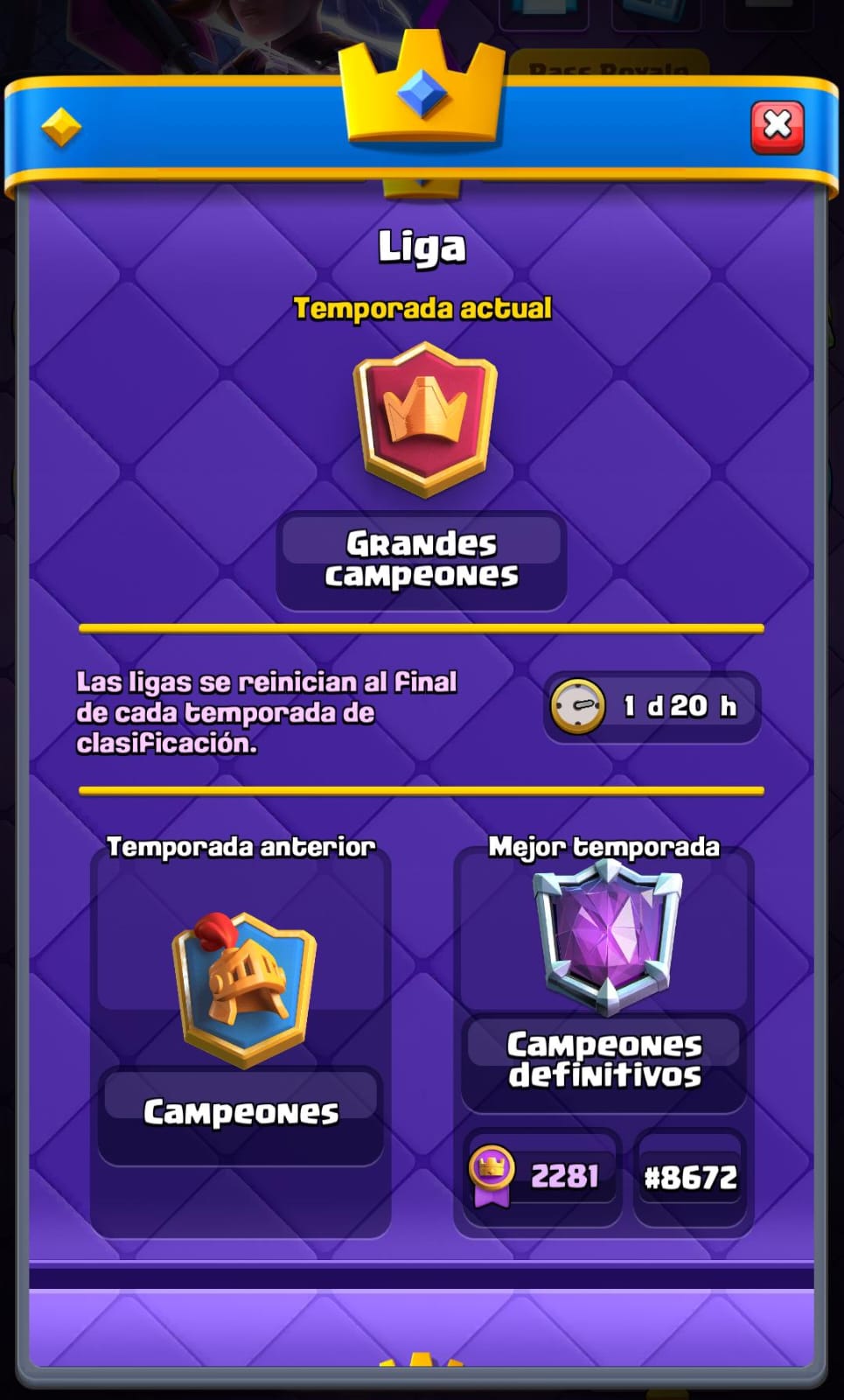Close the Liga popup with the red X

(x=777, y=127)
